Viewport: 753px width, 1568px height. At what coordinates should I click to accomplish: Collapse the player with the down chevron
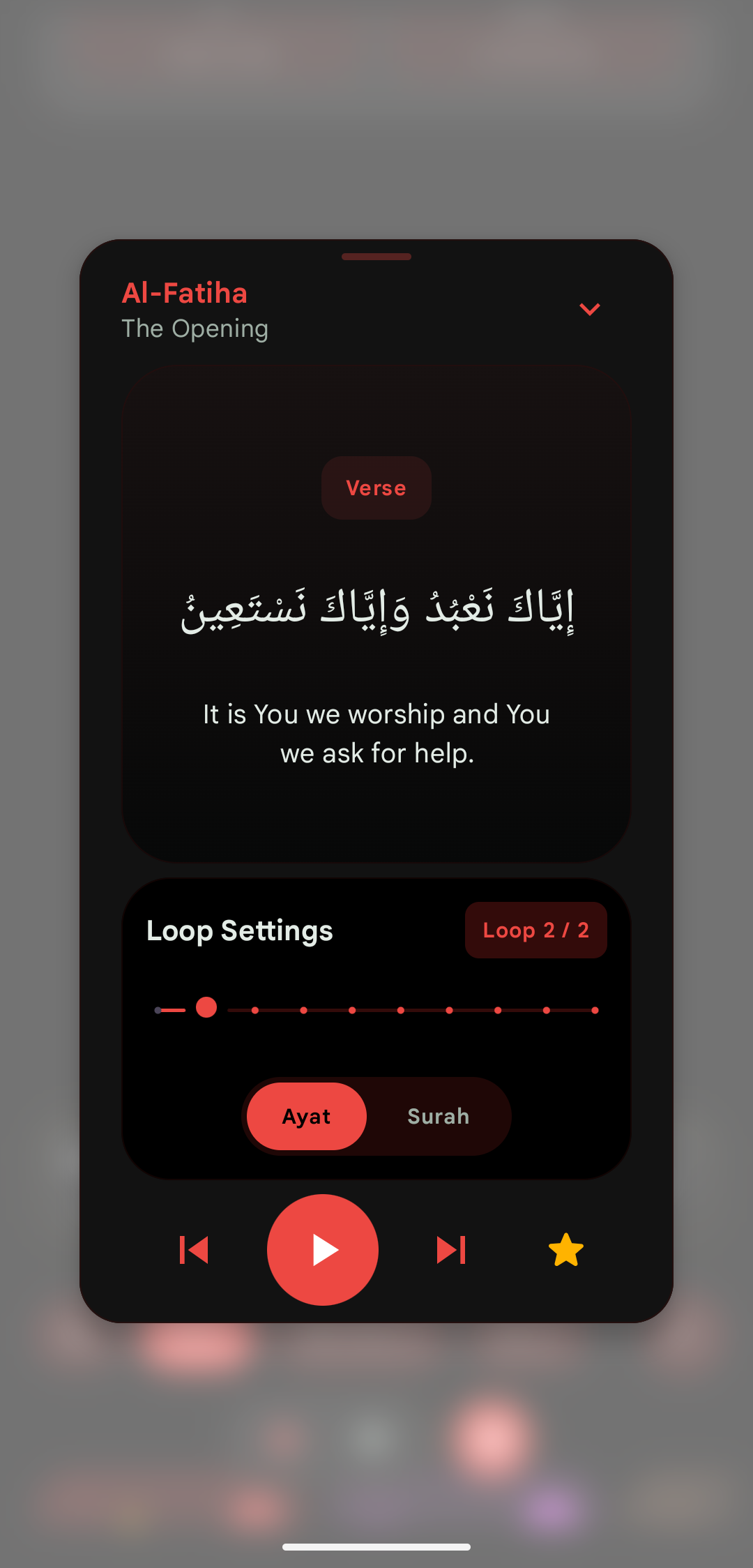(590, 309)
